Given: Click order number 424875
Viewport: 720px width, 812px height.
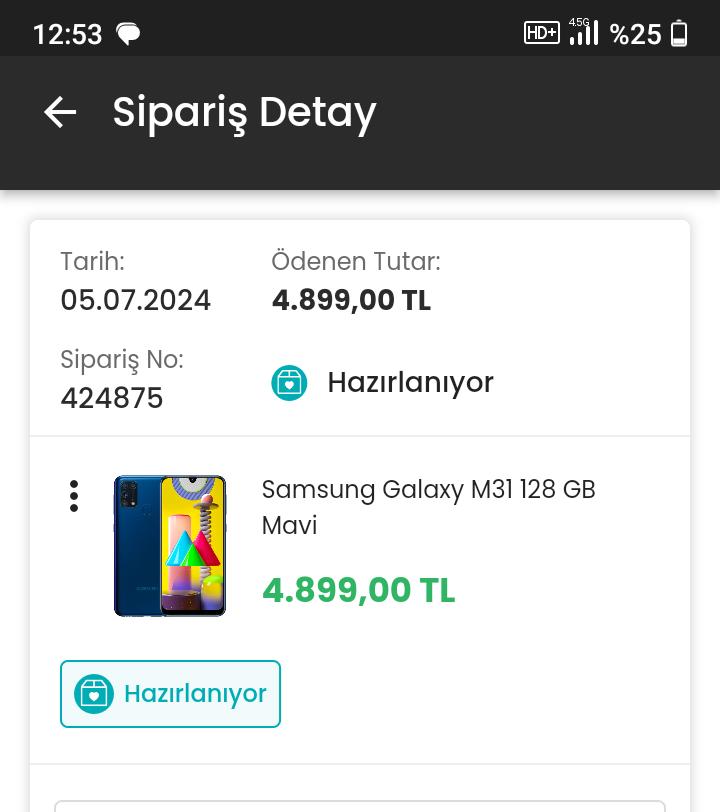Looking at the screenshot, I should tap(111, 398).
